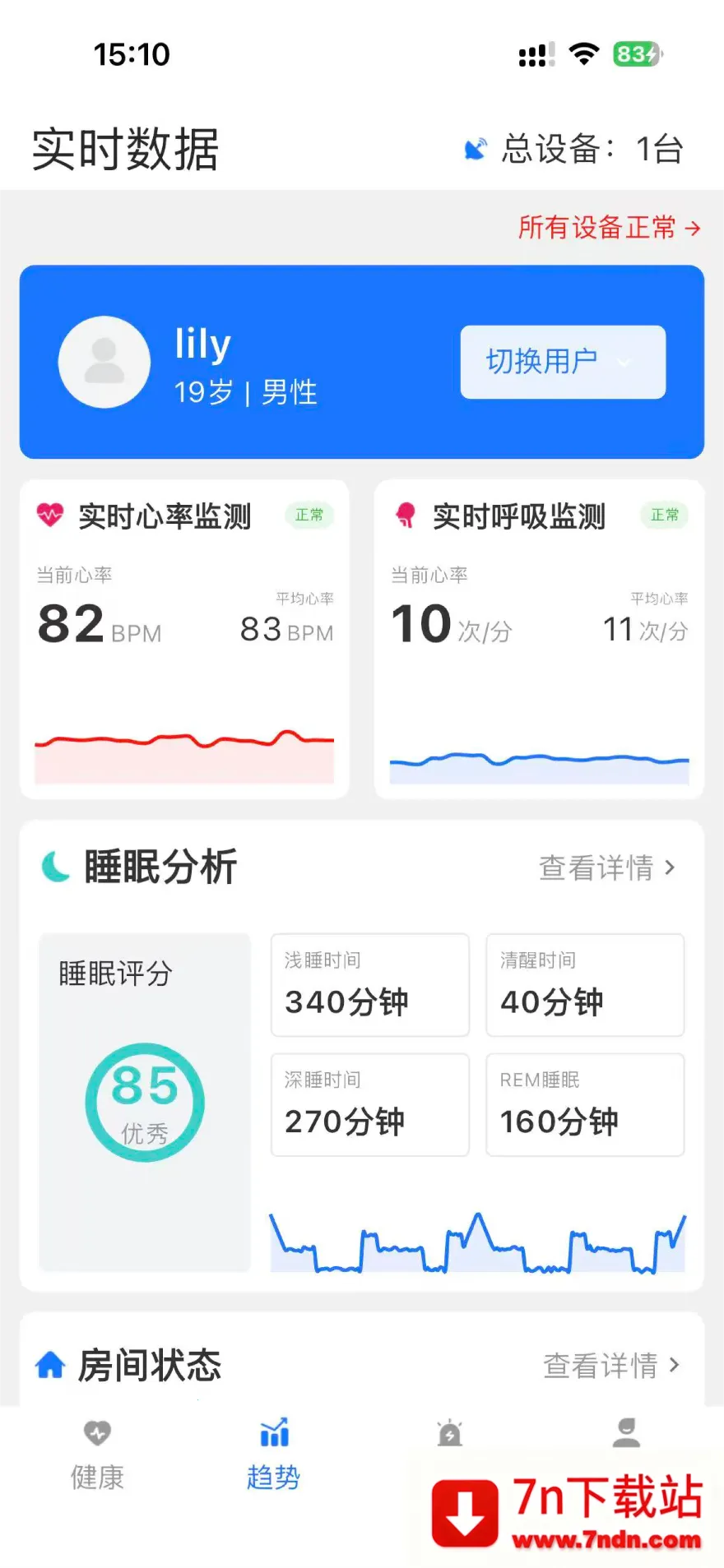The height and width of the screenshot is (1568, 724).
Task: Tap the 85 sleep score ring
Action: click(145, 1102)
